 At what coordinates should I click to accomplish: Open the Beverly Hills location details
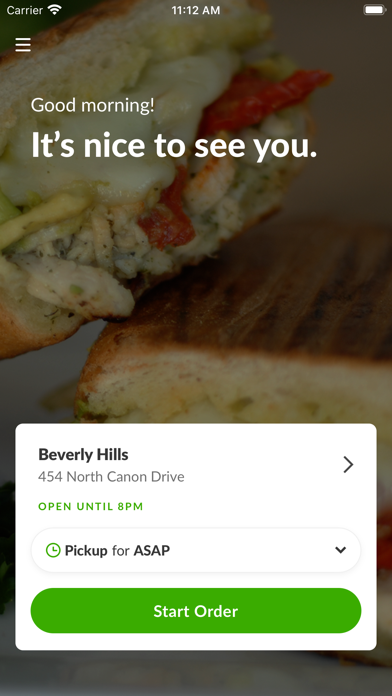click(196, 465)
